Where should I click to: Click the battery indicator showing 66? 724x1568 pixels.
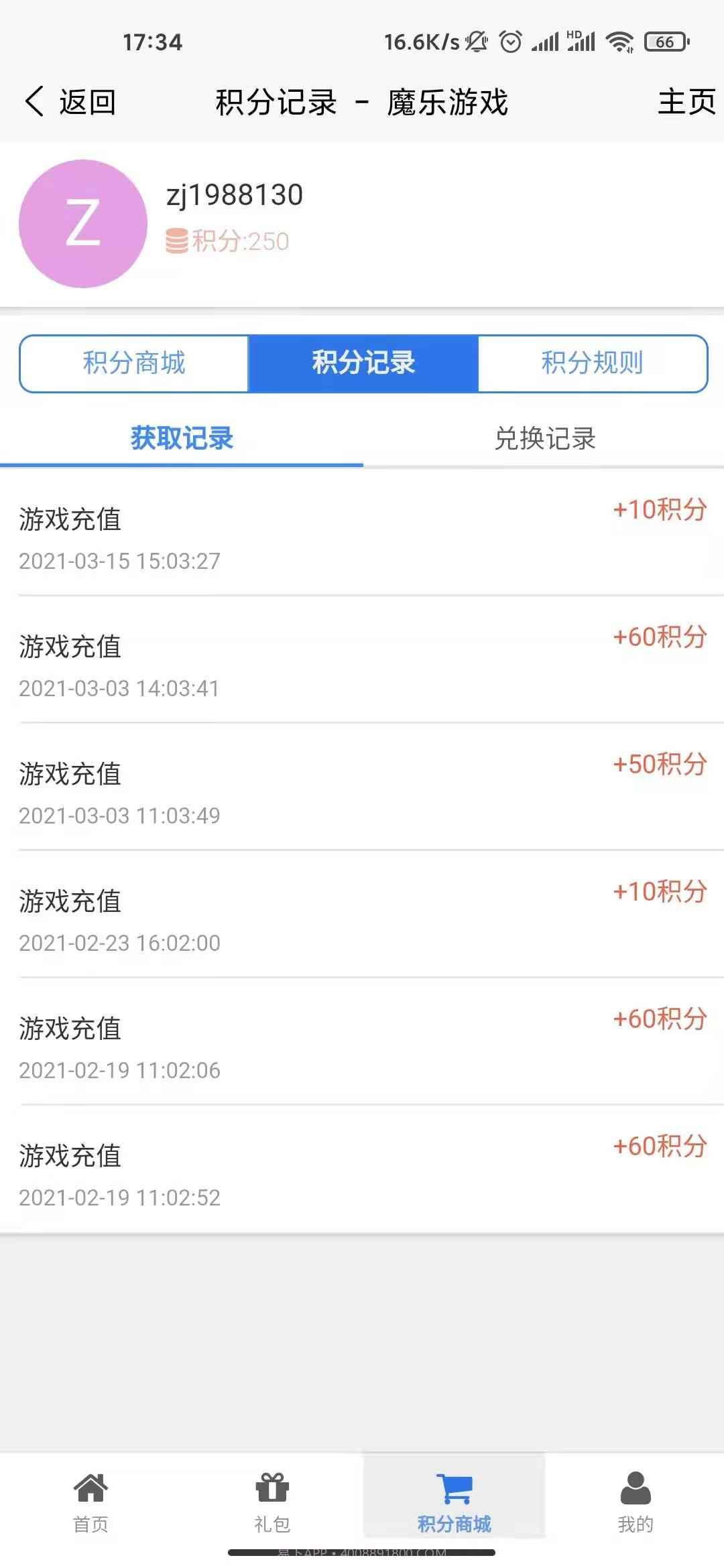664,42
